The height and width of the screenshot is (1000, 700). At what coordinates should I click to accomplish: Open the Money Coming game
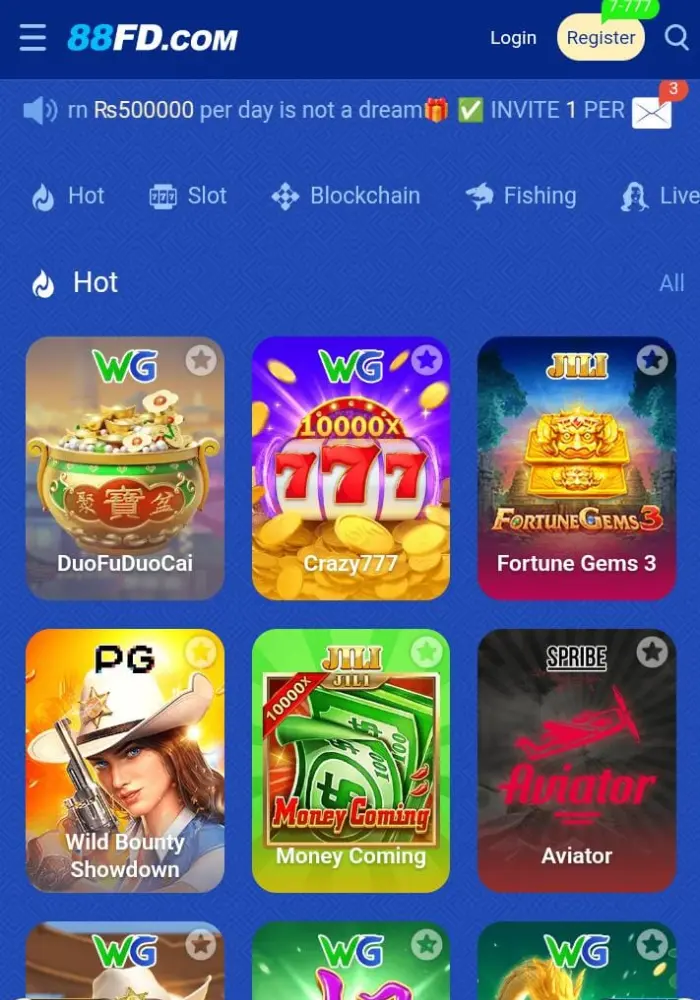point(350,762)
